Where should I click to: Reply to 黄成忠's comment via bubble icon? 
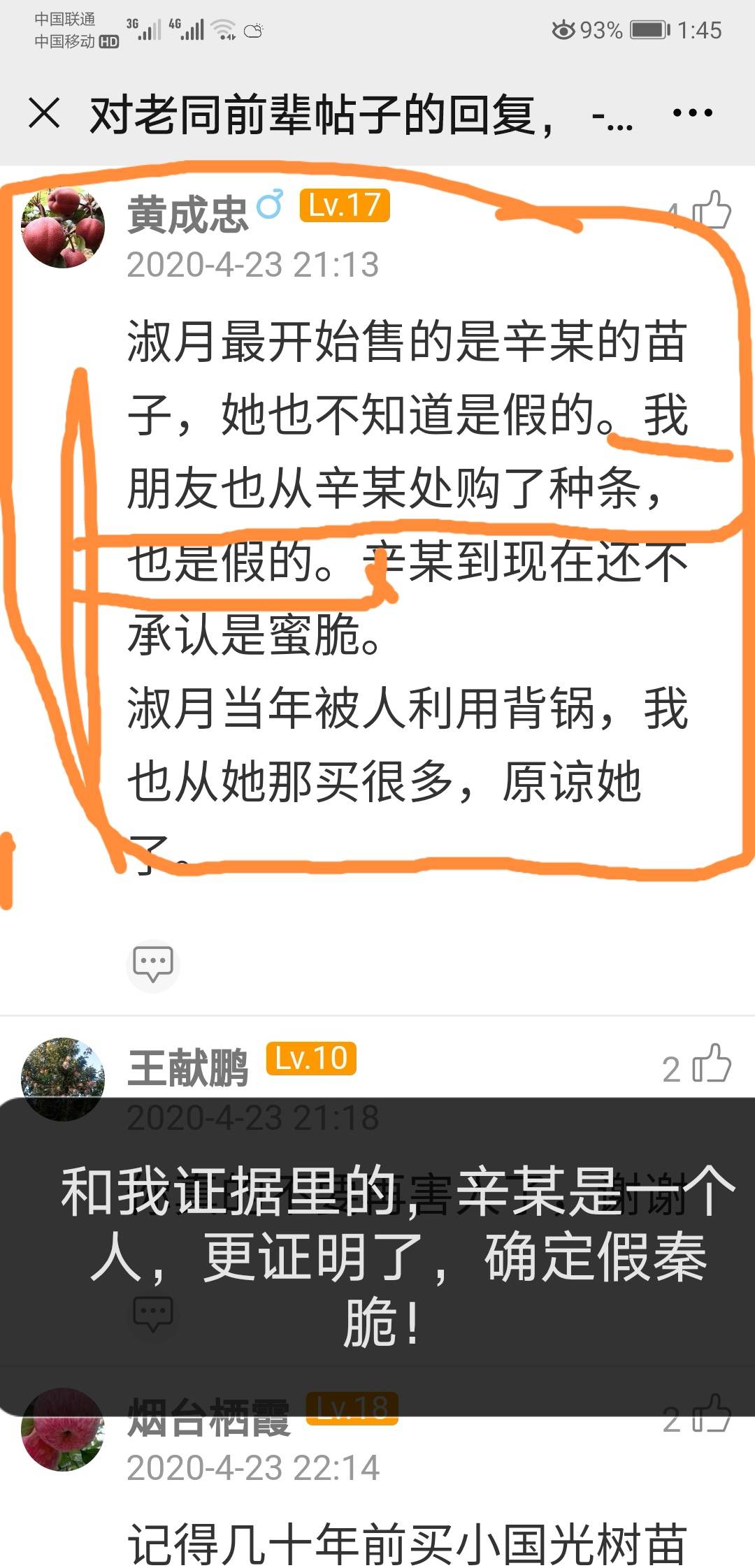153,964
